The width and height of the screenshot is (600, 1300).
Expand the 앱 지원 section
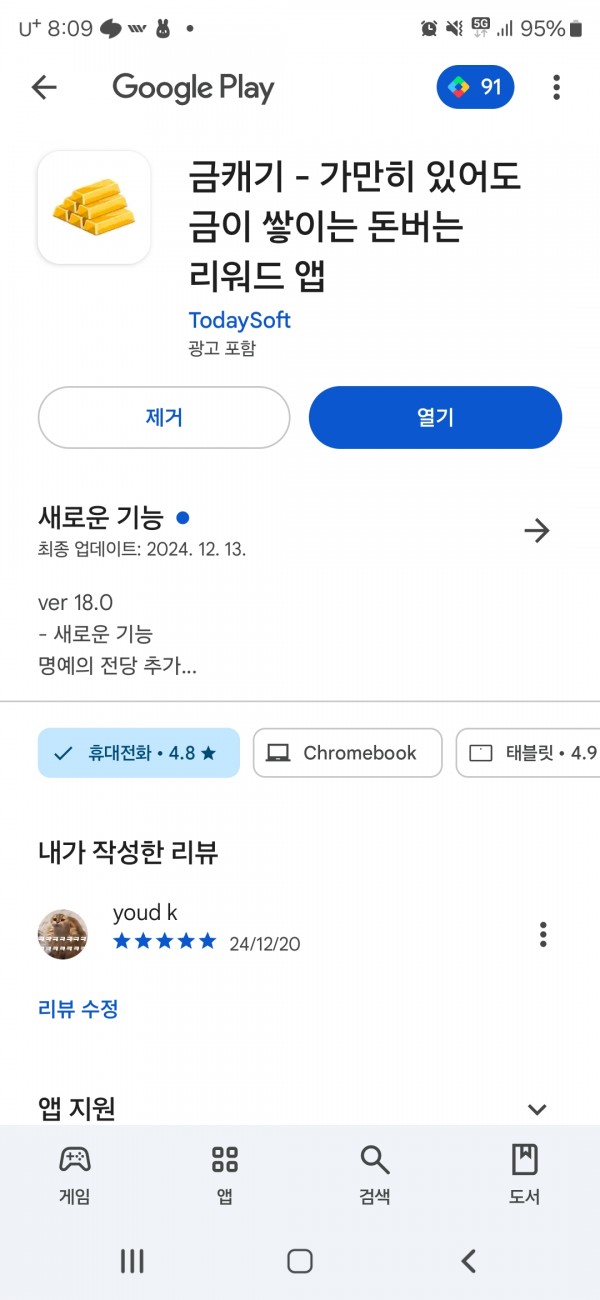[537, 1109]
